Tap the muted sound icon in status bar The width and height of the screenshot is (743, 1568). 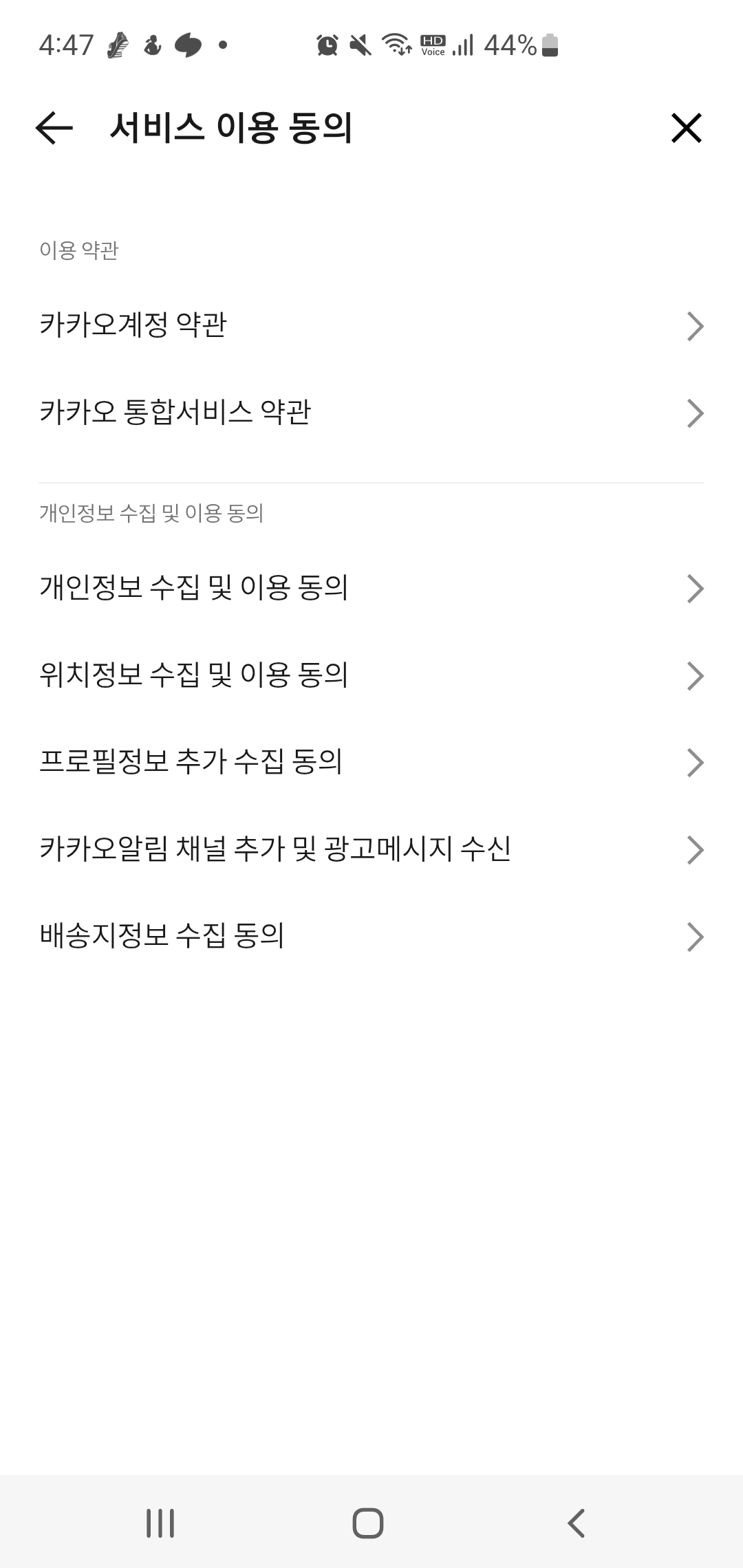pos(360,45)
